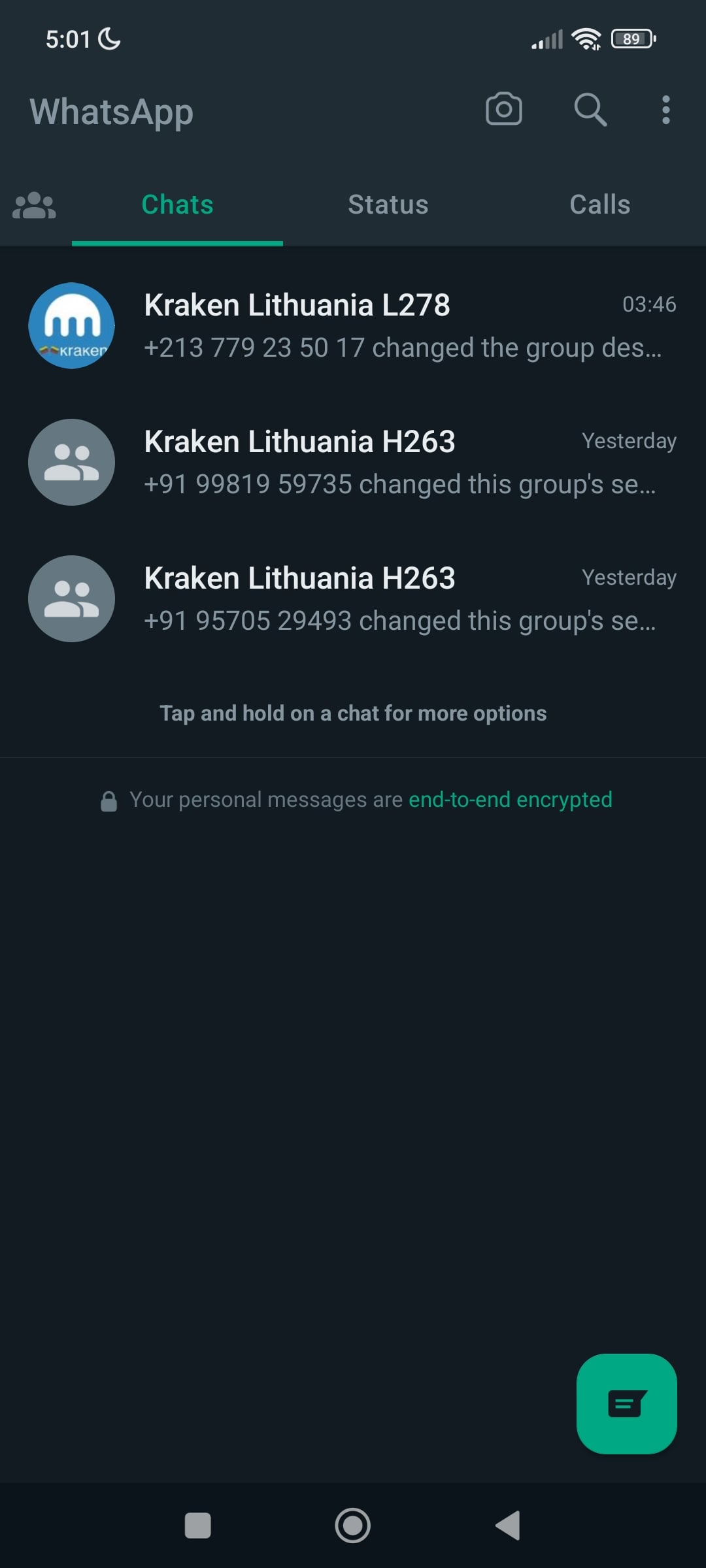Screen dimensions: 706x1568
Task: Switch to the Communities tab icon
Action: (x=35, y=205)
